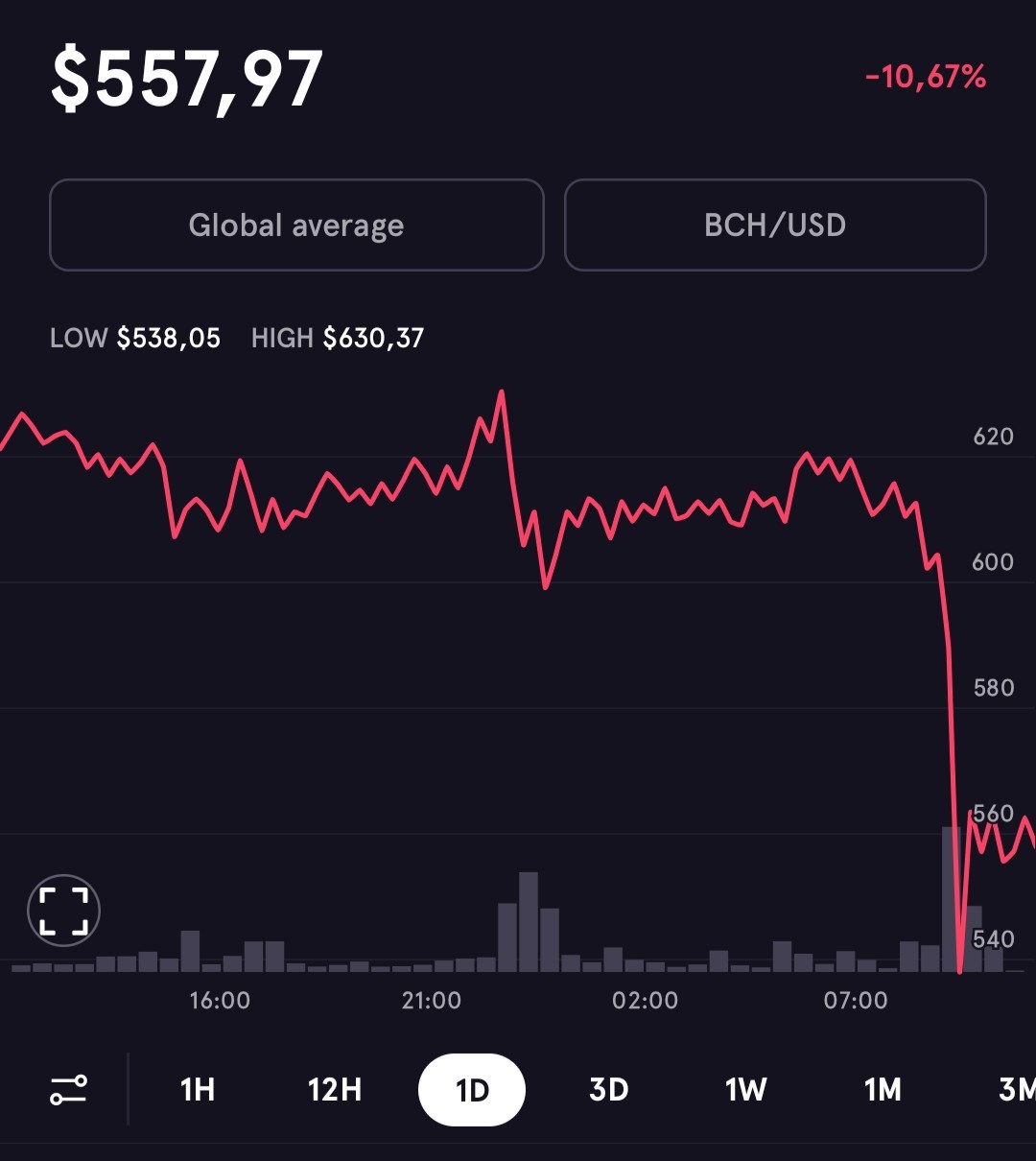1036x1161 pixels.
Task: Show the 3D price chart
Action: click(x=609, y=1090)
